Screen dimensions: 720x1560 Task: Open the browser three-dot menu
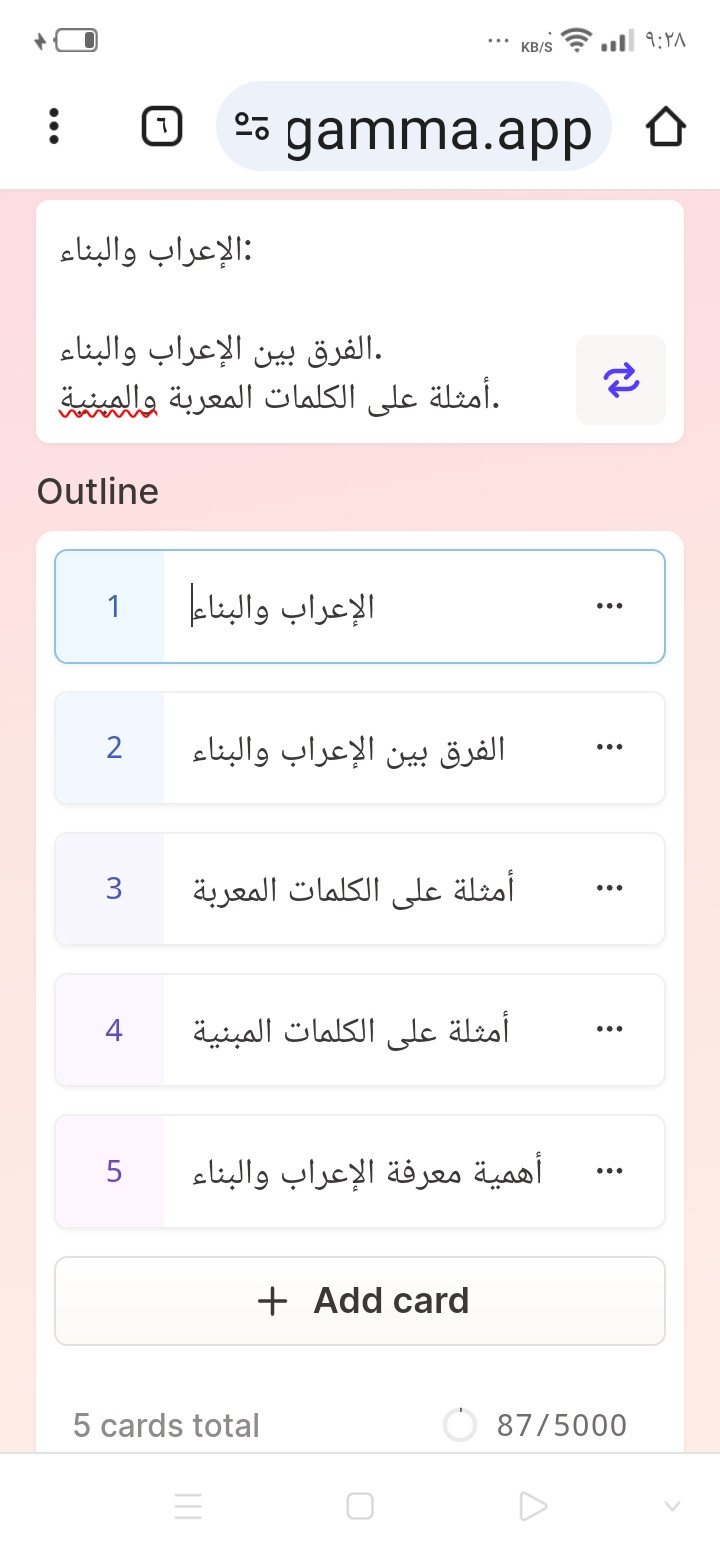tap(54, 127)
